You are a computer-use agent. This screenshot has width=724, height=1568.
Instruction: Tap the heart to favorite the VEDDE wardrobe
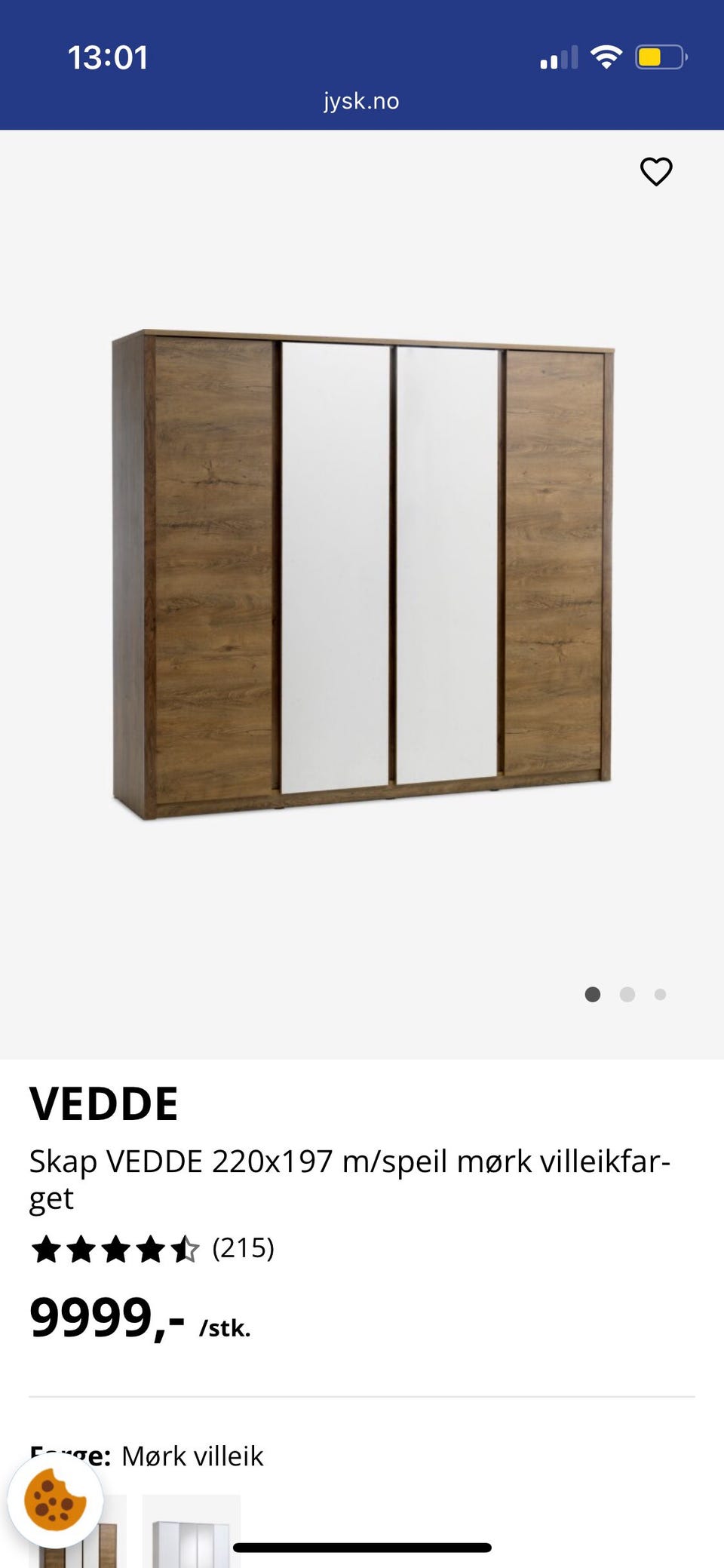pyautogui.click(x=656, y=170)
